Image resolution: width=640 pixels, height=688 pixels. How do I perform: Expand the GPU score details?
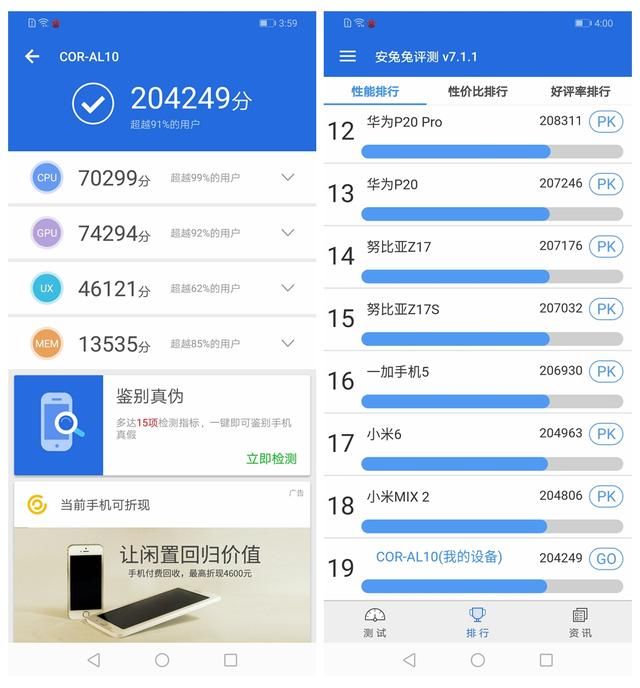[287, 233]
